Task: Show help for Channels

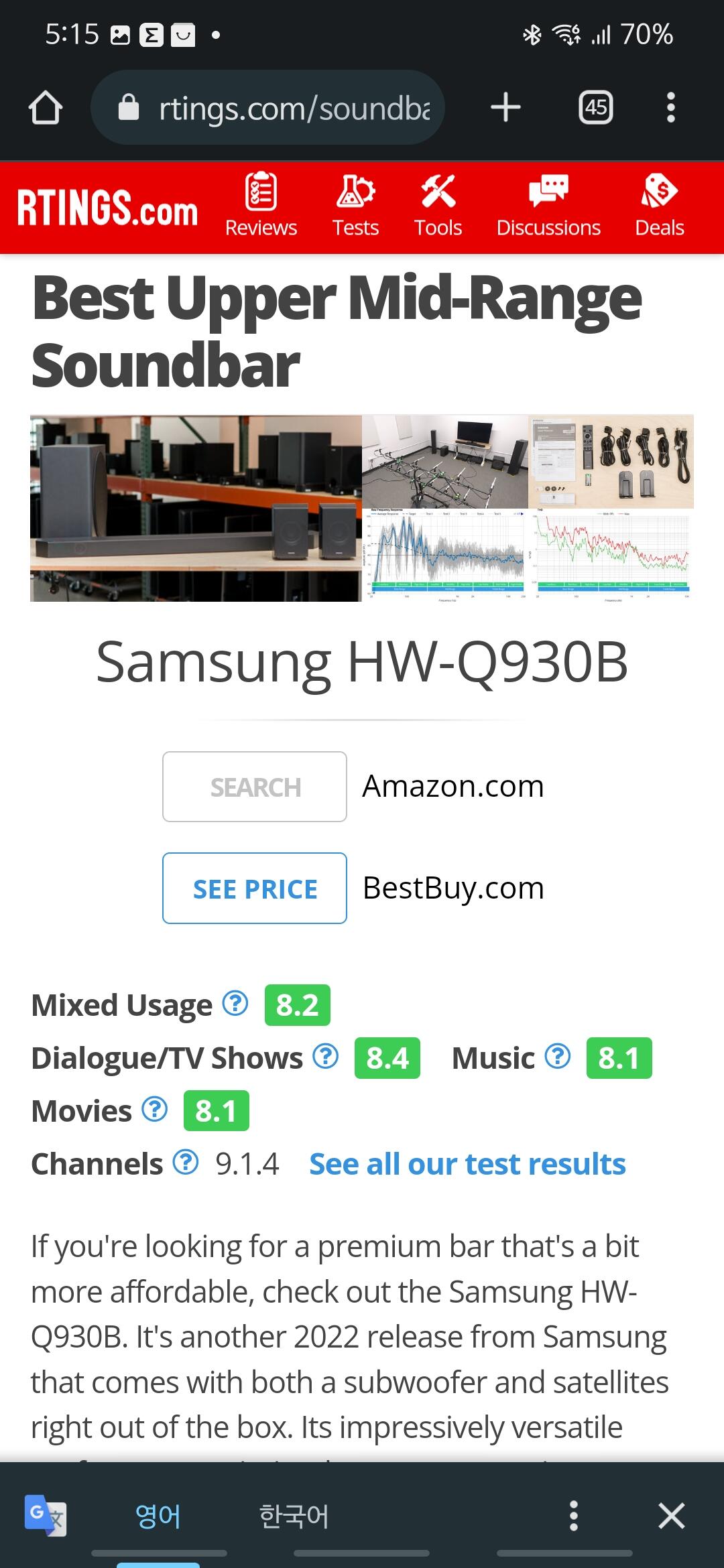Action: (x=186, y=1162)
